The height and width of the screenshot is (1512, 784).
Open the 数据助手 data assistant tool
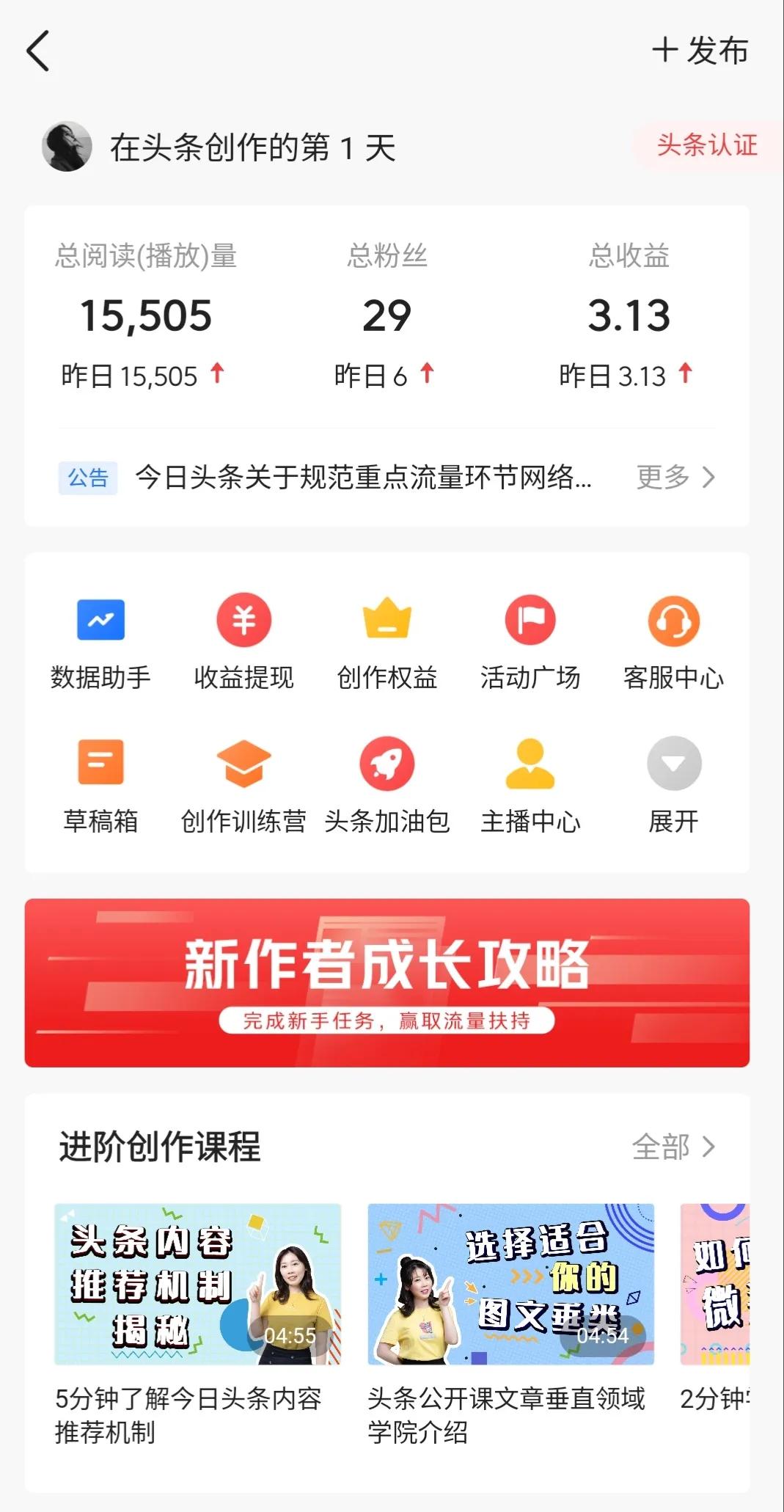pyautogui.click(x=102, y=642)
